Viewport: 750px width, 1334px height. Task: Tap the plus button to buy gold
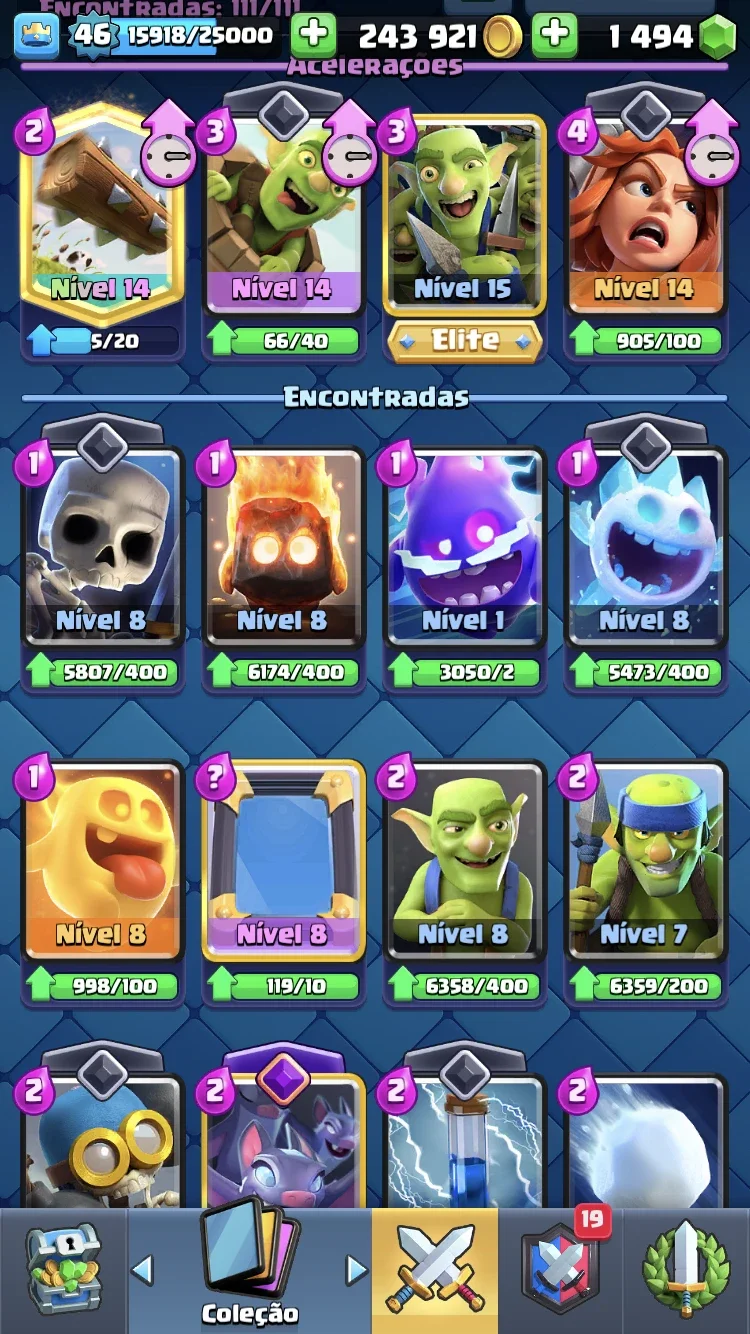click(x=313, y=36)
